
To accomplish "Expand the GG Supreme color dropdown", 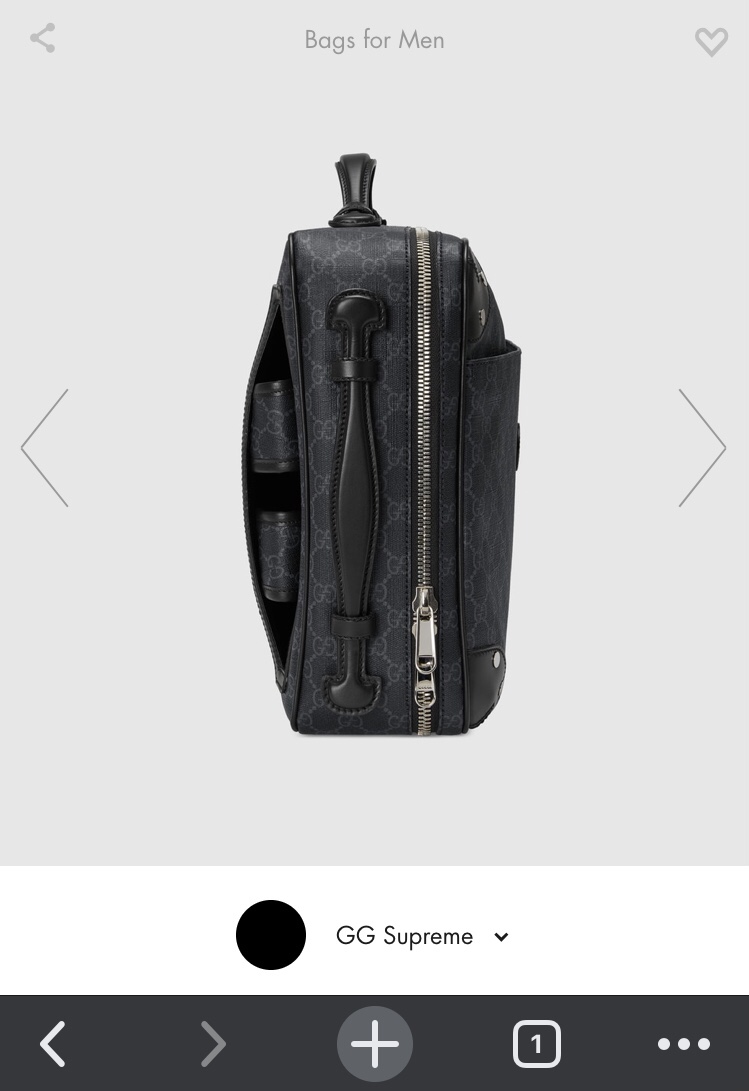I will tap(501, 937).
